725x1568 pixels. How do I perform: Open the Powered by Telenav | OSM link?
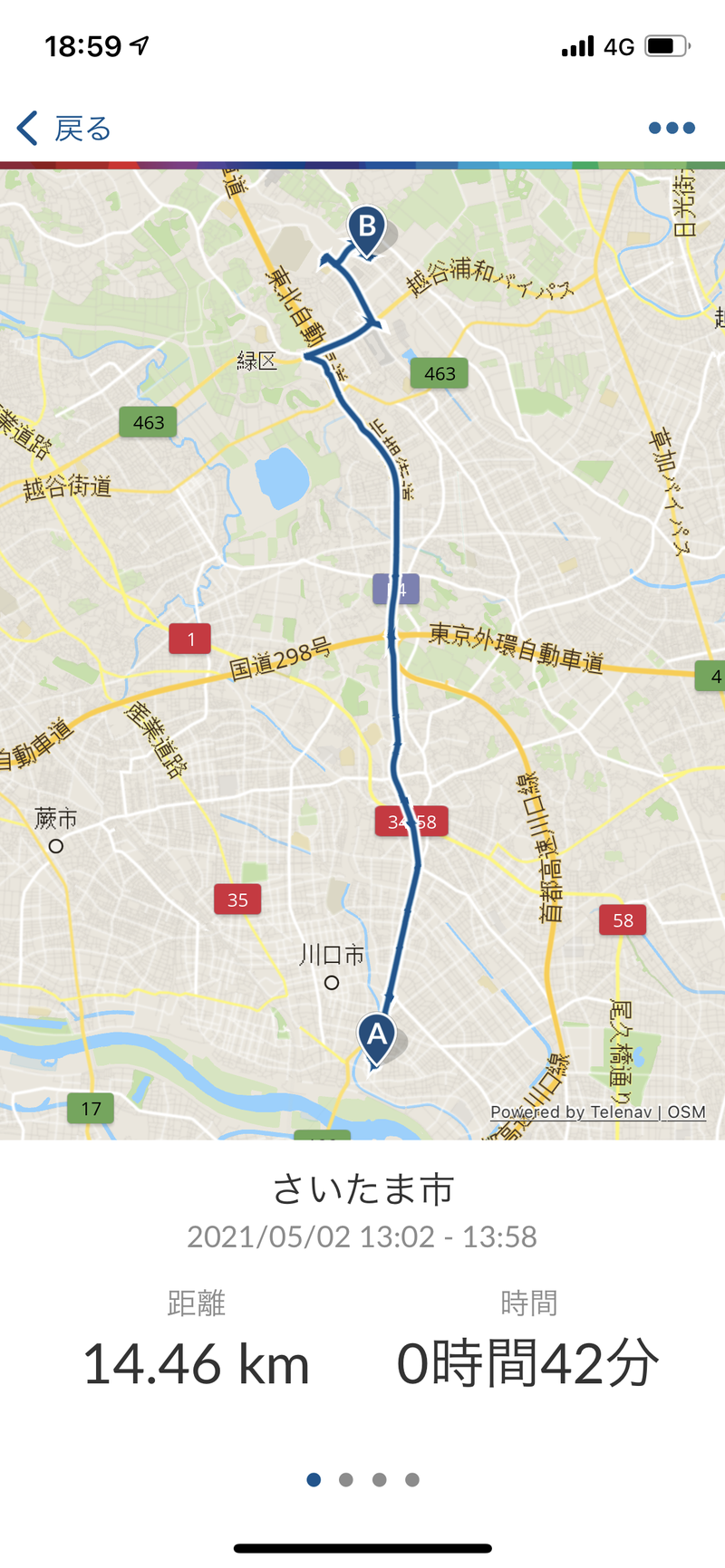click(598, 1111)
